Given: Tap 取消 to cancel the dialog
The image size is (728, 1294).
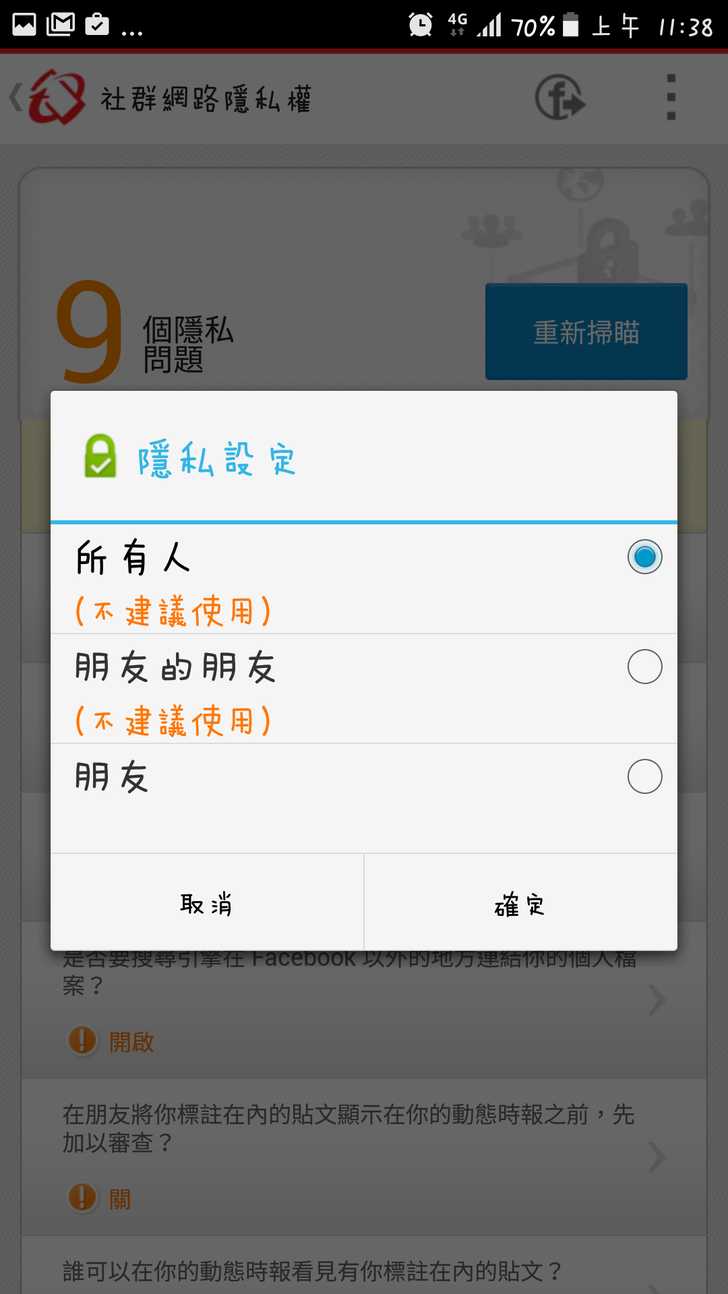Looking at the screenshot, I should (207, 905).
